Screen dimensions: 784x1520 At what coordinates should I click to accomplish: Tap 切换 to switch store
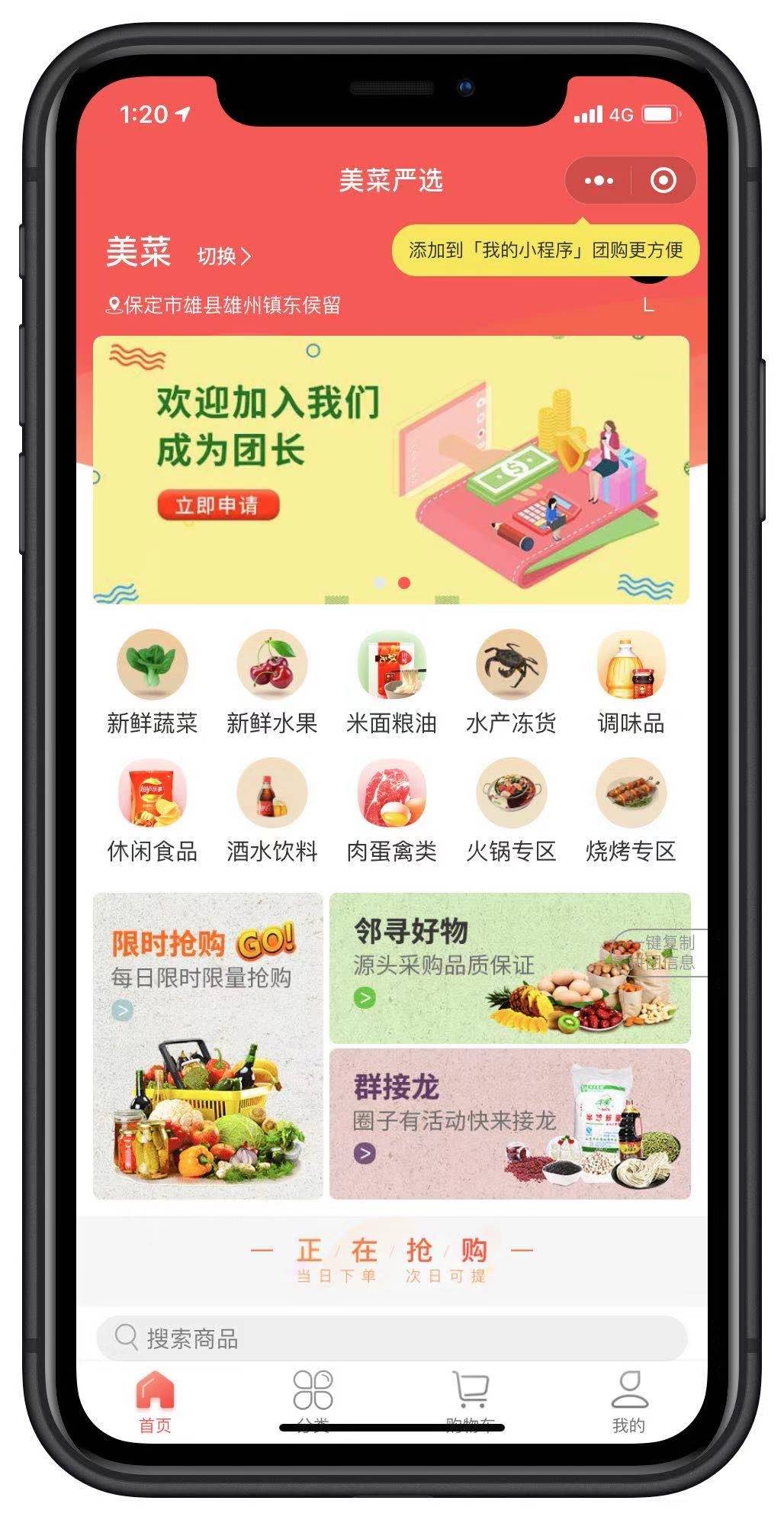223,256
